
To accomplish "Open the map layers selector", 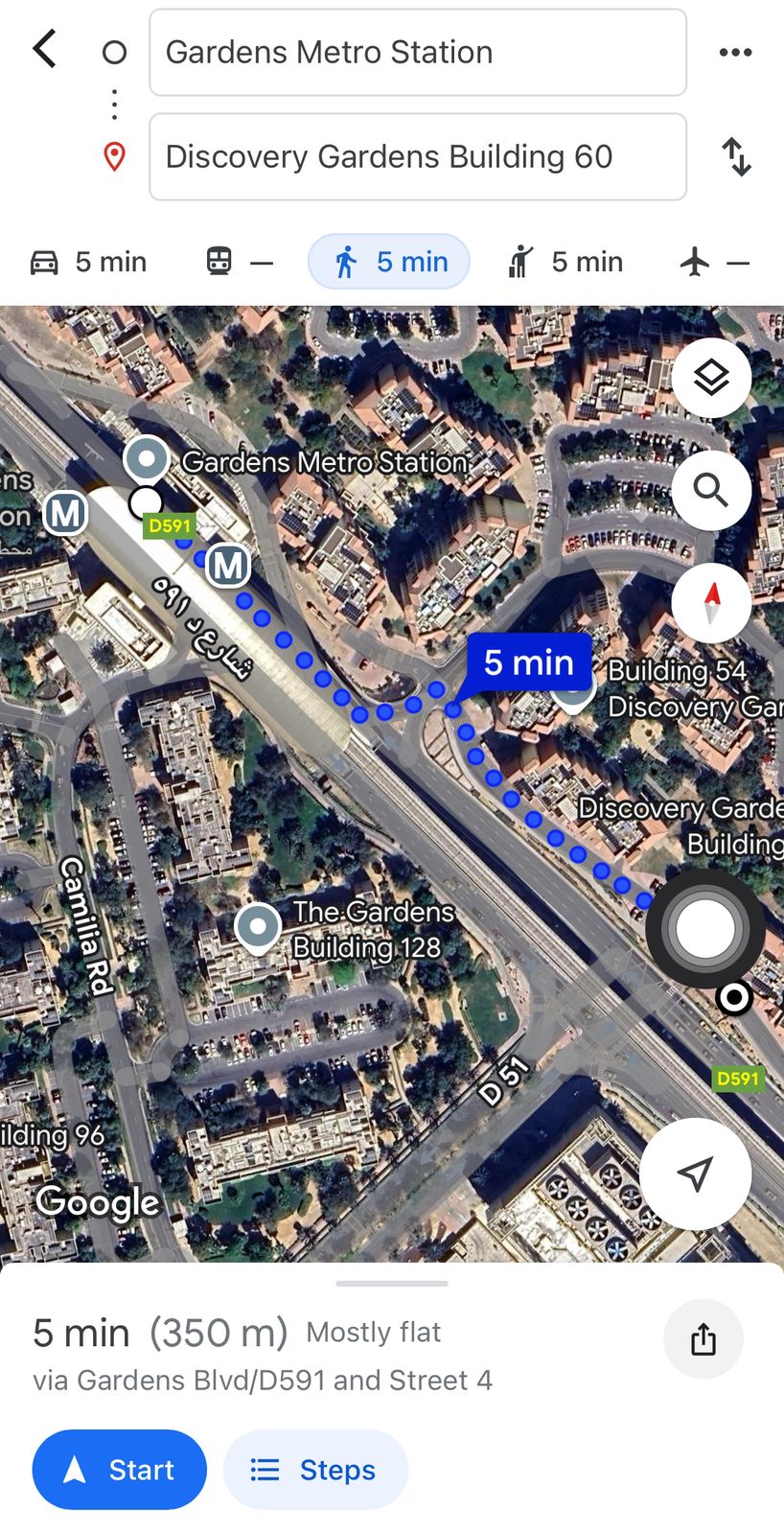I will click(711, 378).
